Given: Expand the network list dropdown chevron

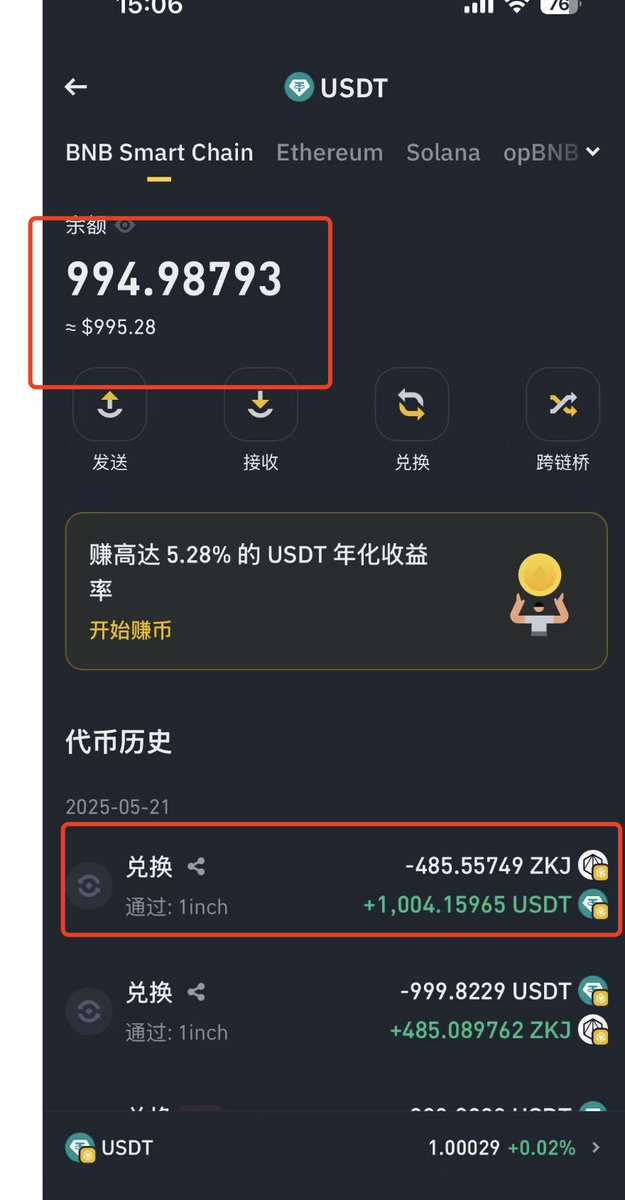Looking at the screenshot, I should click(x=593, y=152).
